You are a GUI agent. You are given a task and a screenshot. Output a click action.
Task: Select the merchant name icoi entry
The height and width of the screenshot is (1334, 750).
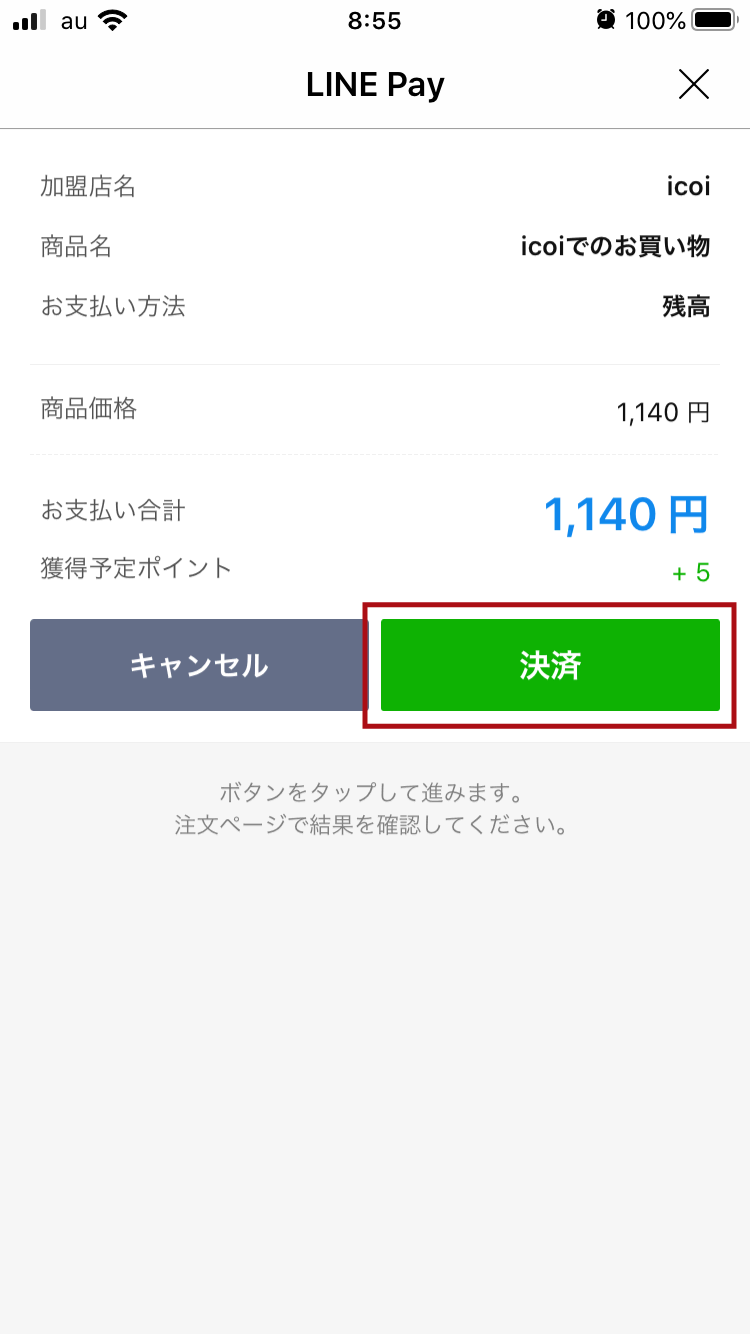[x=688, y=186]
